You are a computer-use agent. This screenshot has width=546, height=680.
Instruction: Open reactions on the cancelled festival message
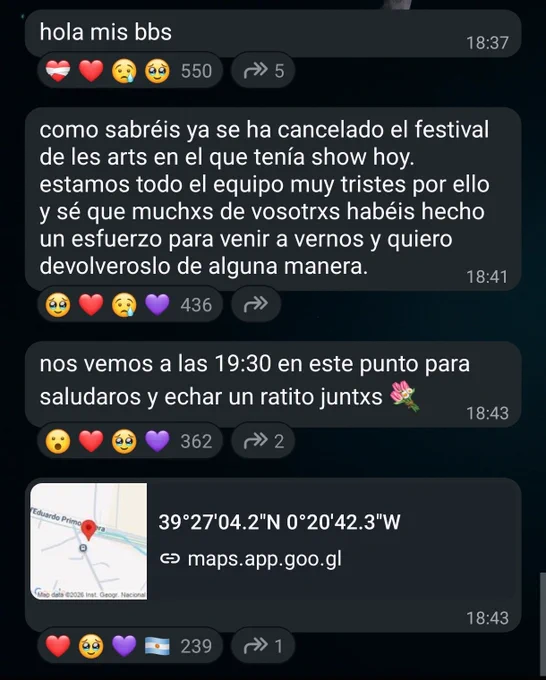tap(130, 304)
